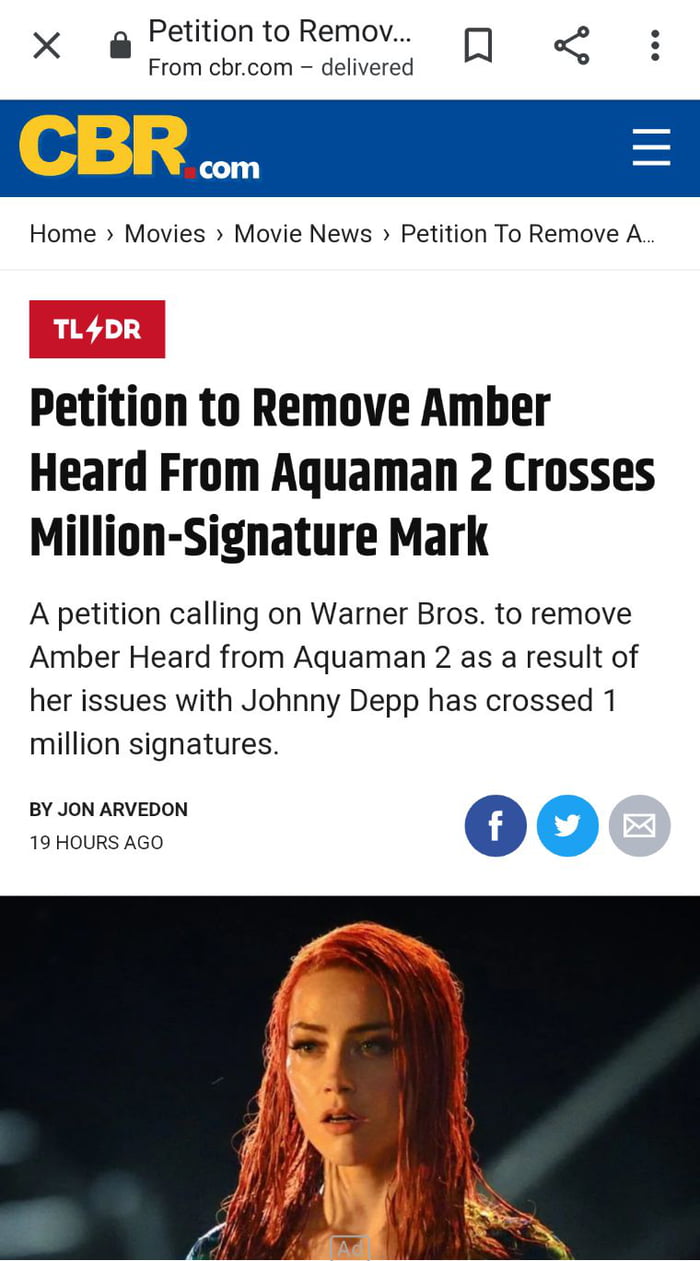Close the in-app browser tab

click(47, 45)
